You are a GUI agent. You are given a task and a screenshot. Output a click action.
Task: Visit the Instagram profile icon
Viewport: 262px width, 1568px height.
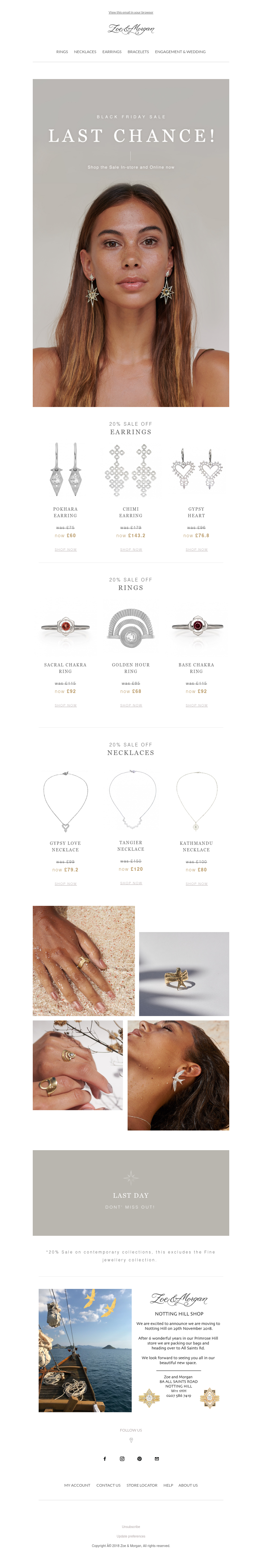tap(122, 1459)
